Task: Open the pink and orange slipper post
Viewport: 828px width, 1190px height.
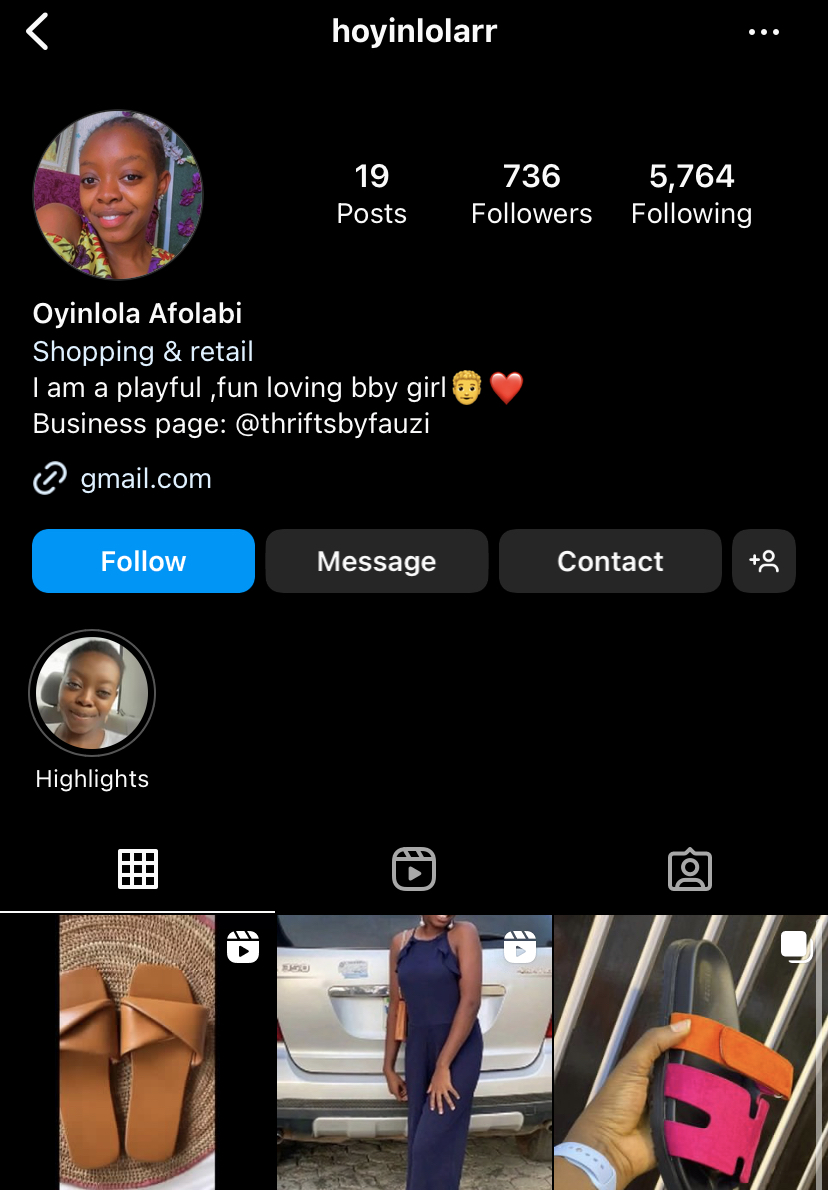Action: click(x=691, y=1052)
